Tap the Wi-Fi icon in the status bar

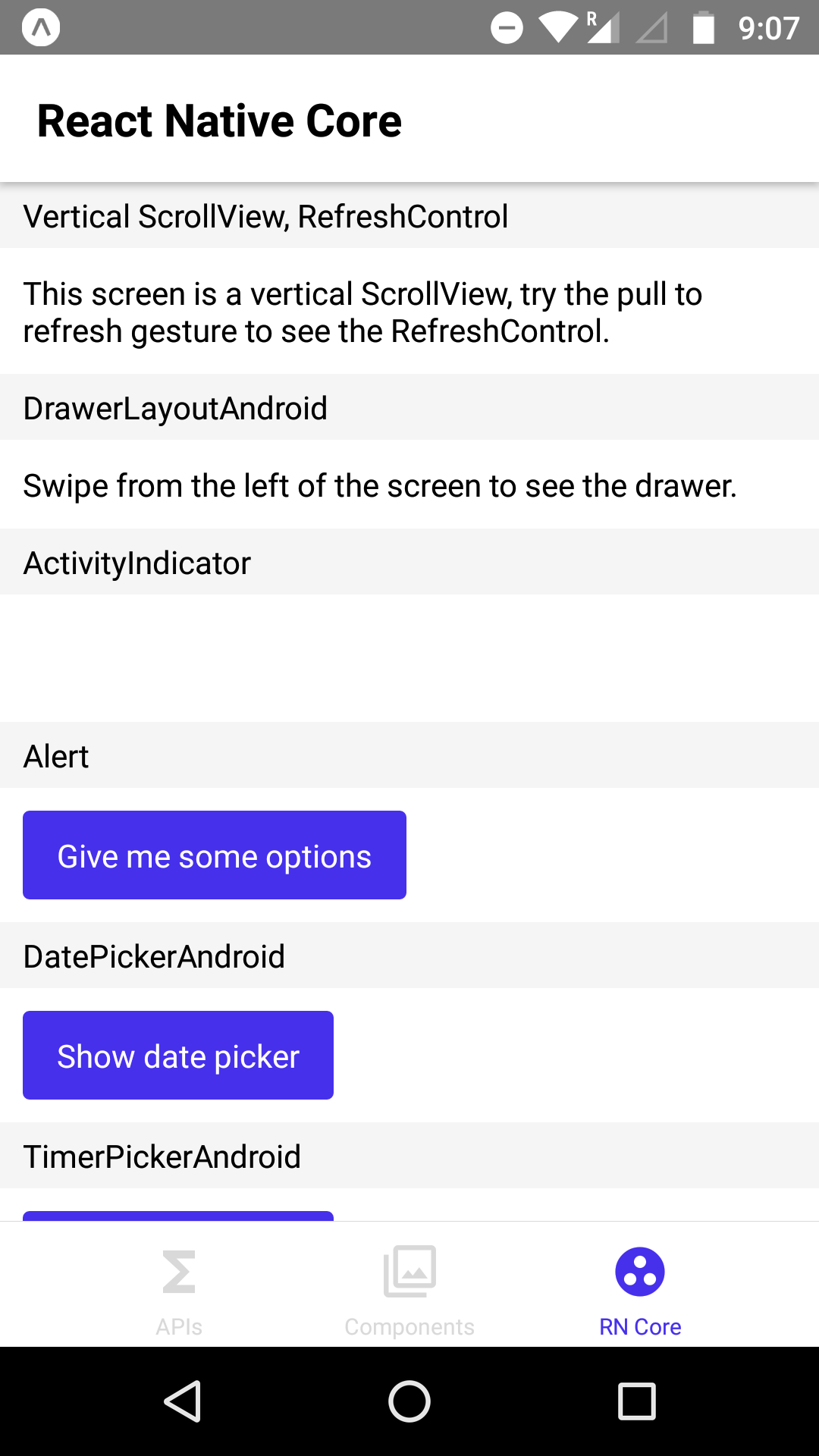click(559, 28)
